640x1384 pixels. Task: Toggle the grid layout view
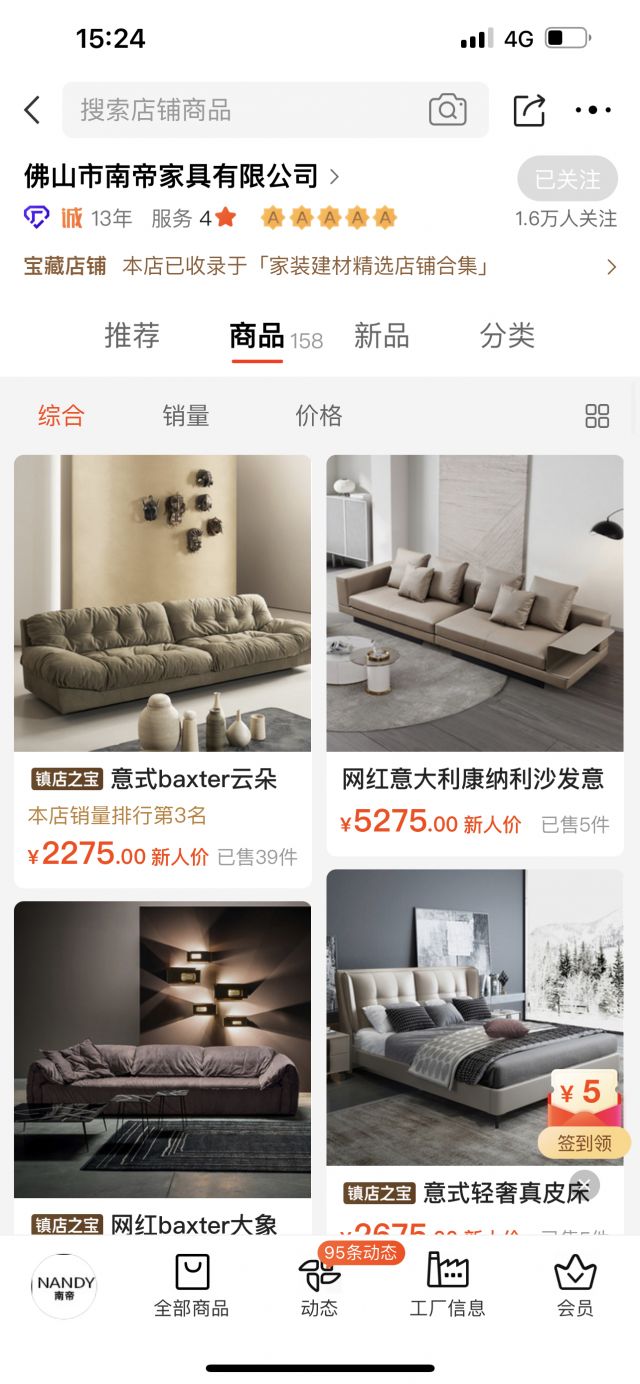point(597,416)
